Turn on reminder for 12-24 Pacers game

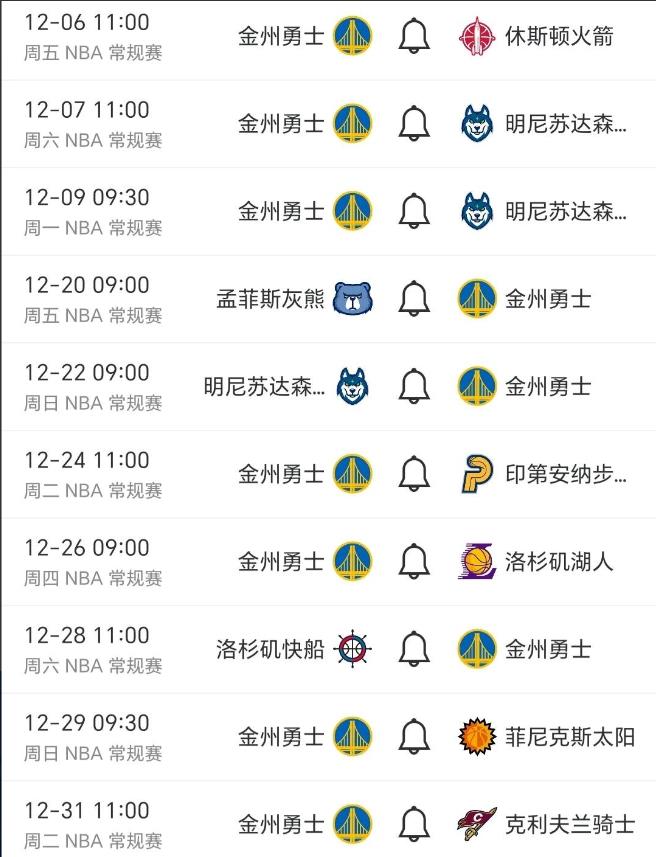pos(414,473)
